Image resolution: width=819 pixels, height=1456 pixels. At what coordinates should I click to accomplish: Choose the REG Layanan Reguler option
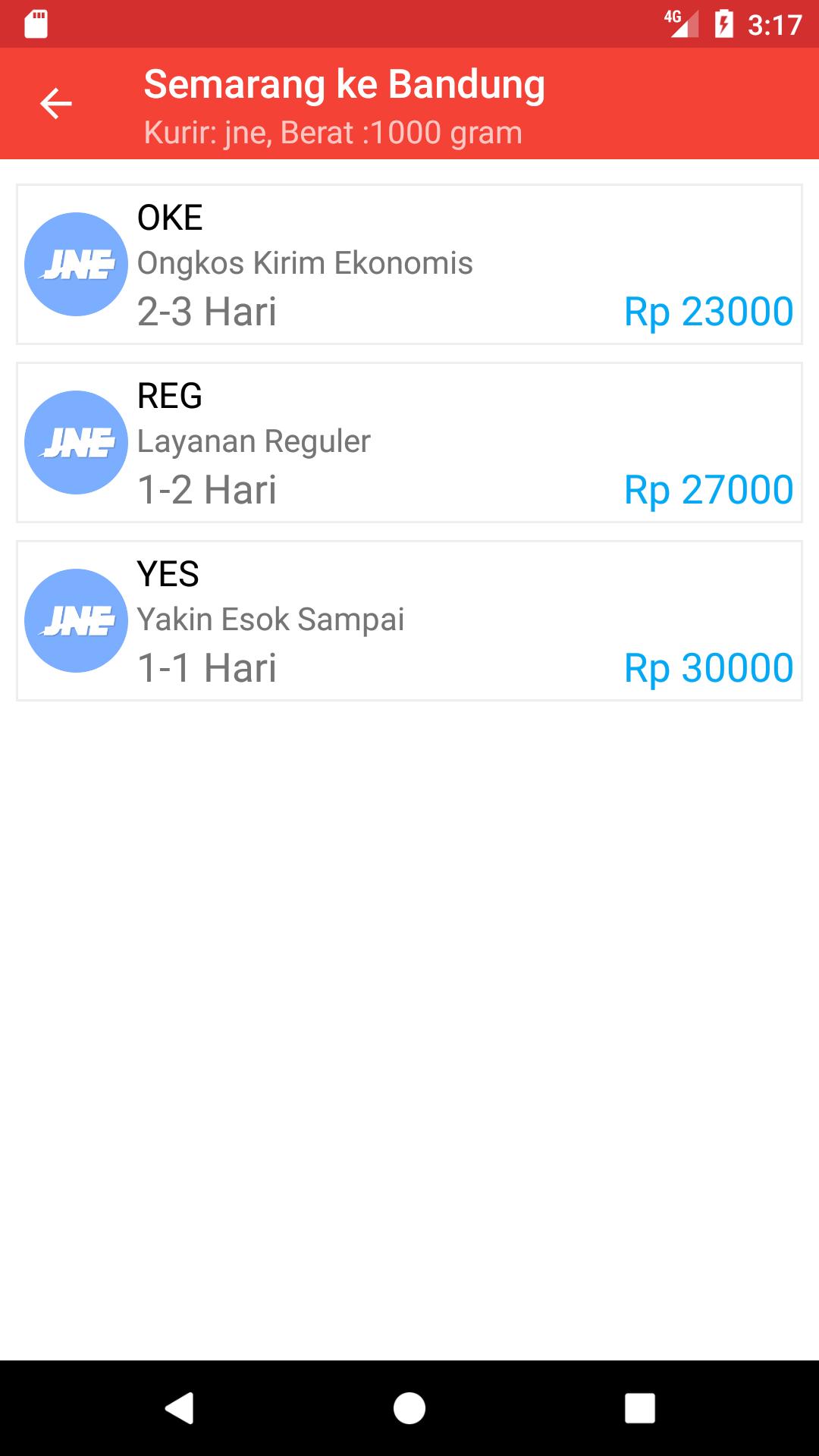(409, 443)
